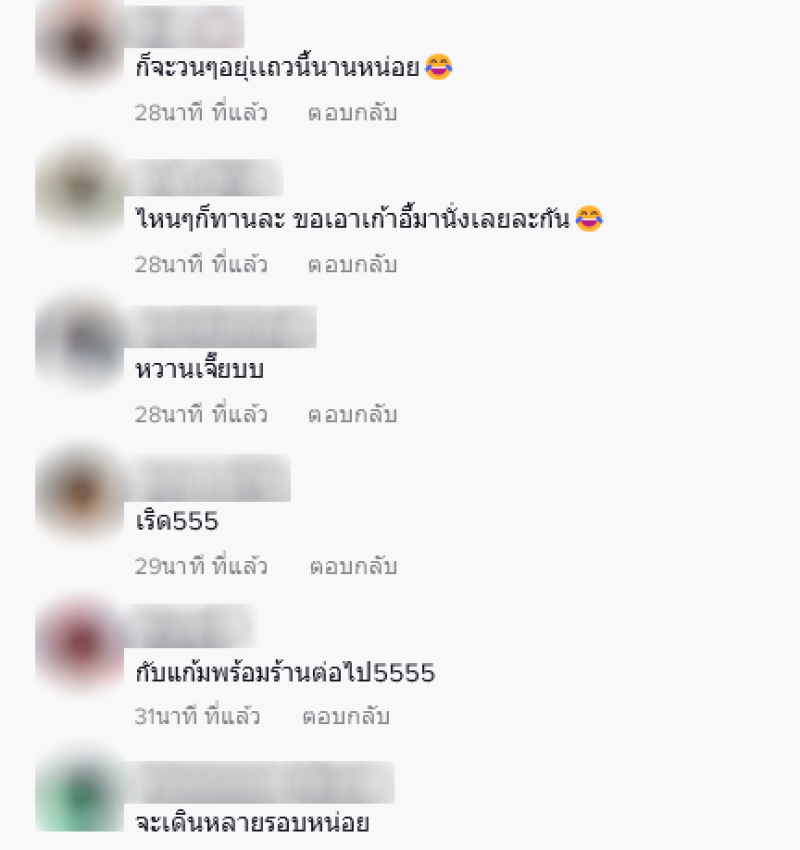Reply to comment 'กับแก้มพร้อมร้านต่อไป5555'

(345, 717)
